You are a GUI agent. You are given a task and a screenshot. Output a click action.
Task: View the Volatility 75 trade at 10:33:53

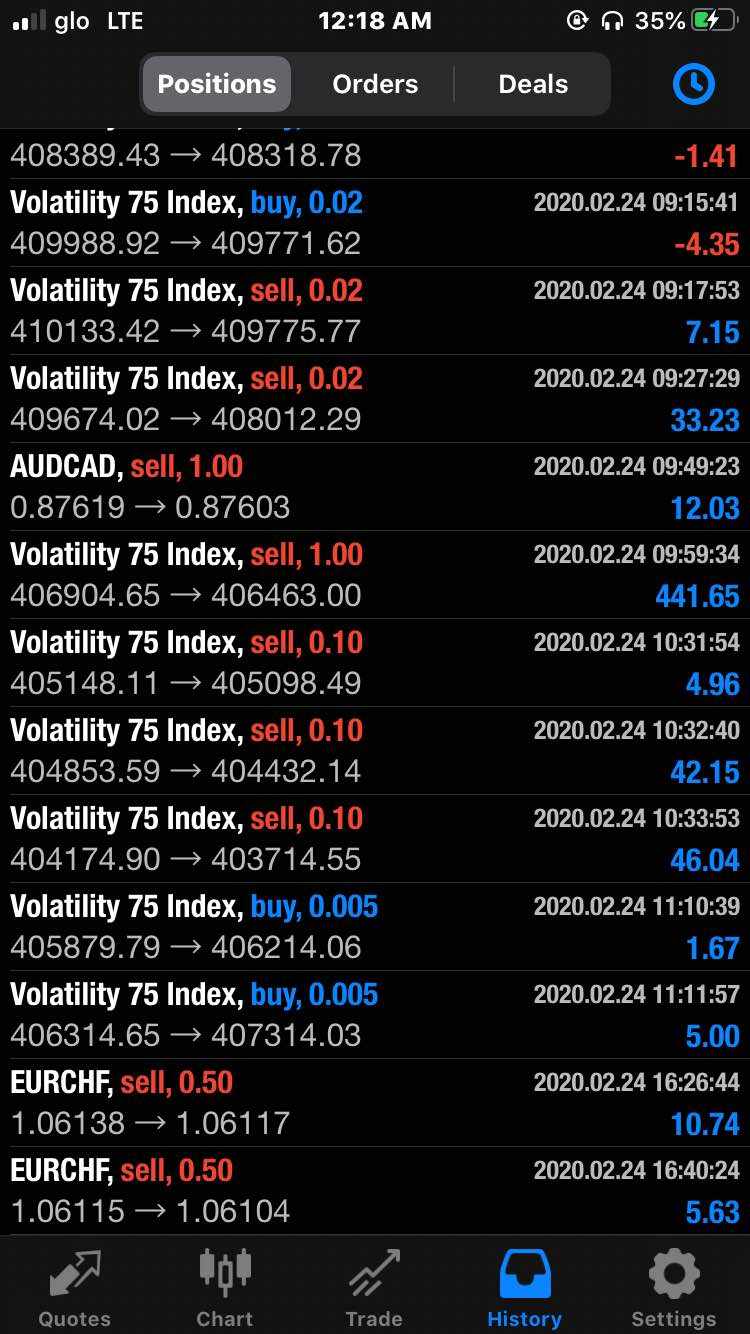(375, 839)
